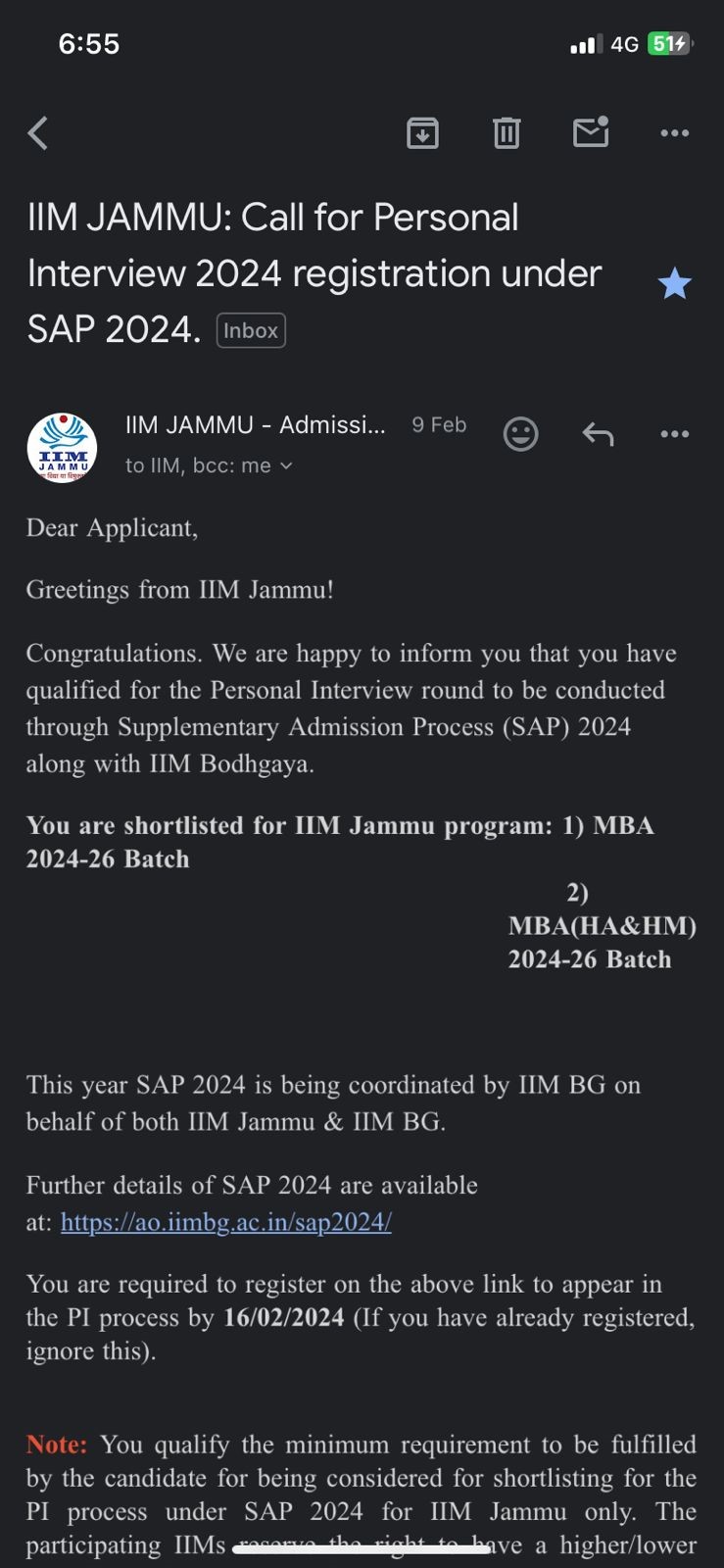Screen dimensions: 724x1568
Task: Open the message-level more options menu
Action: [675, 433]
